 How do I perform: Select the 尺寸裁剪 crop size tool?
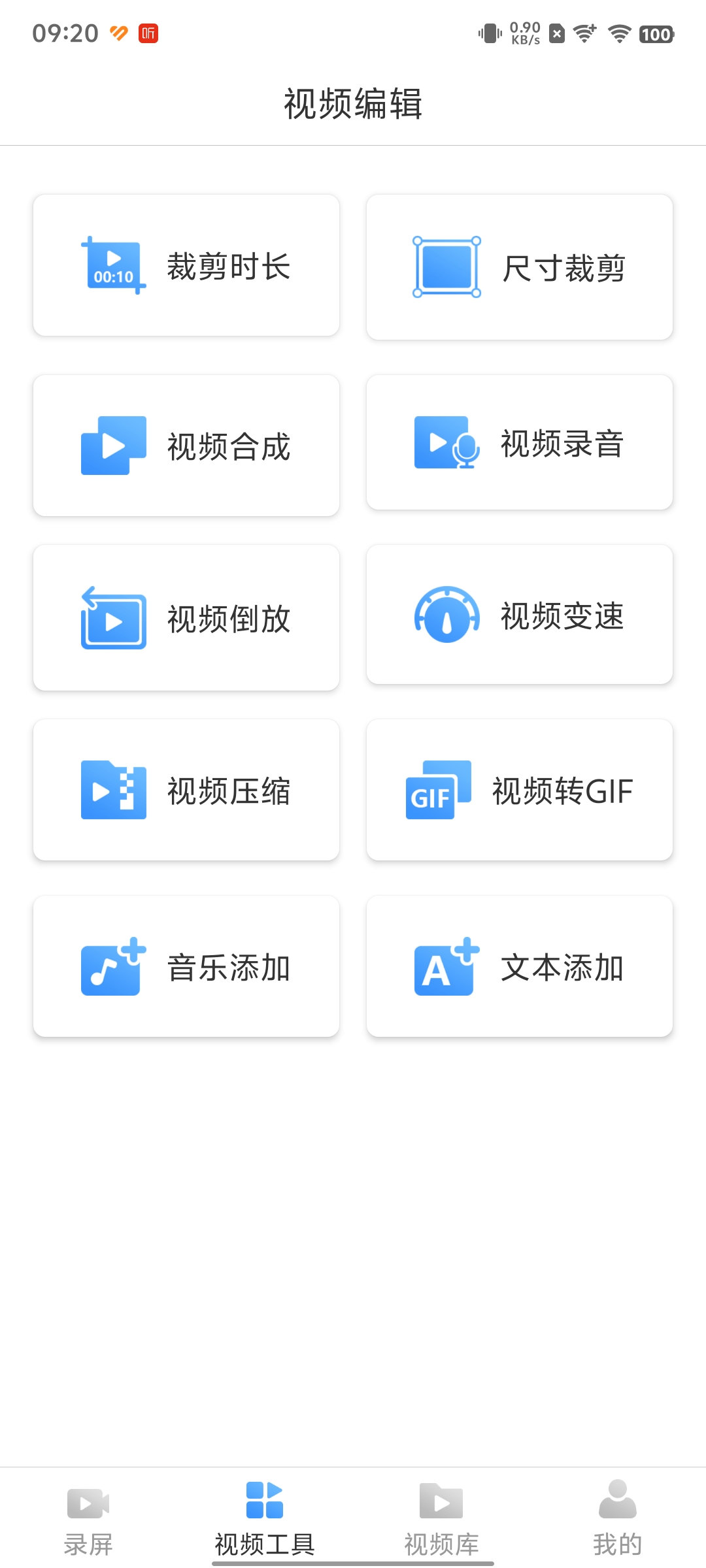click(x=520, y=267)
